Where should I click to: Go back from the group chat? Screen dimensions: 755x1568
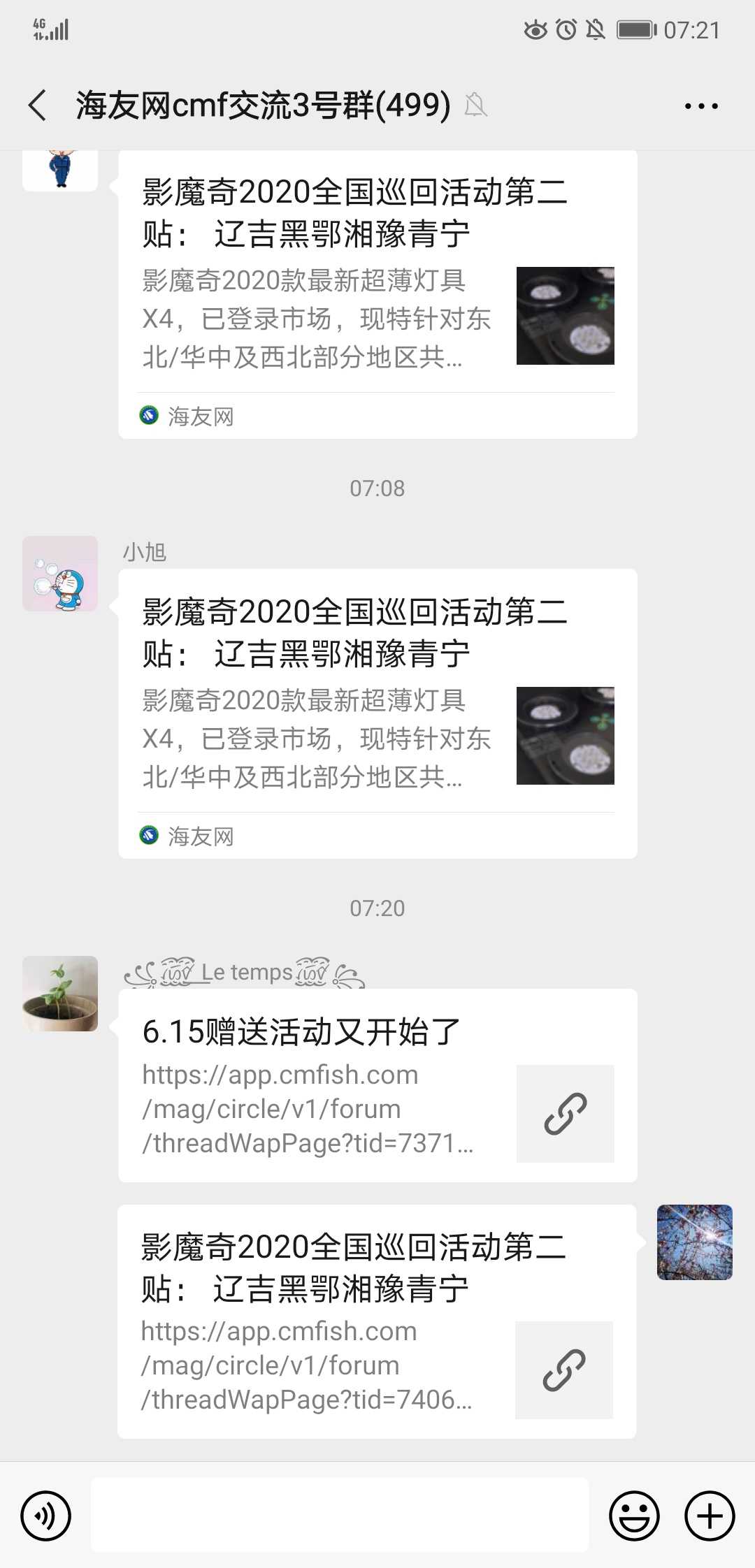[38, 106]
